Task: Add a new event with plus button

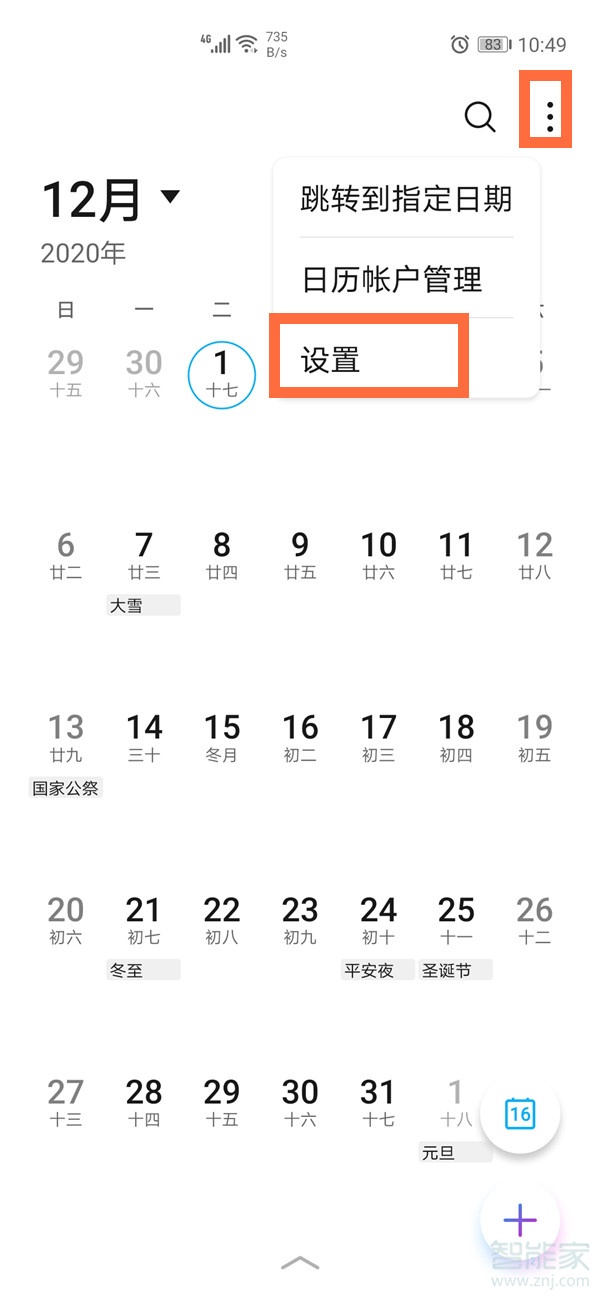Action: pyautogui.click(x=520, y=1219)
